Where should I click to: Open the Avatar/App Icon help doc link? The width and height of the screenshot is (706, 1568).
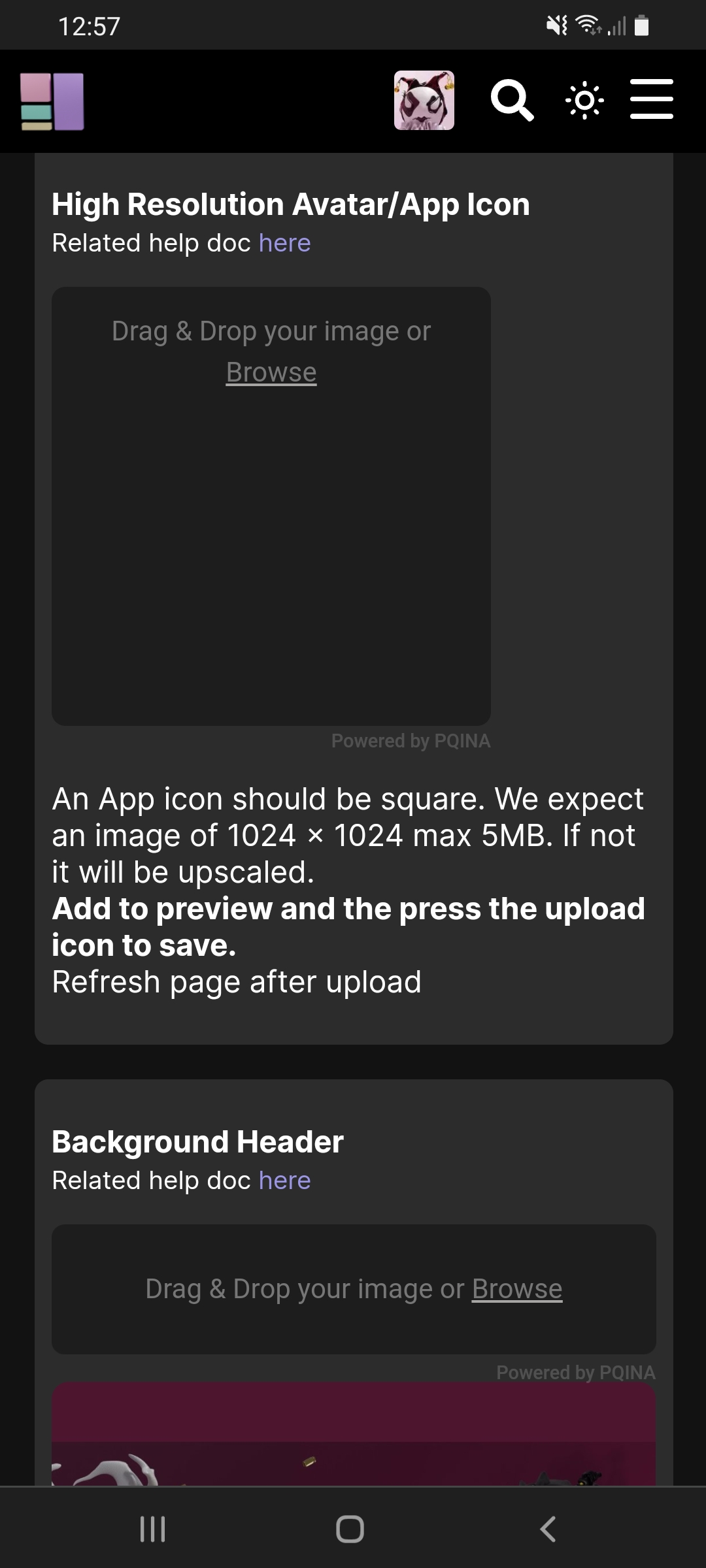click(x=284, y=243)
